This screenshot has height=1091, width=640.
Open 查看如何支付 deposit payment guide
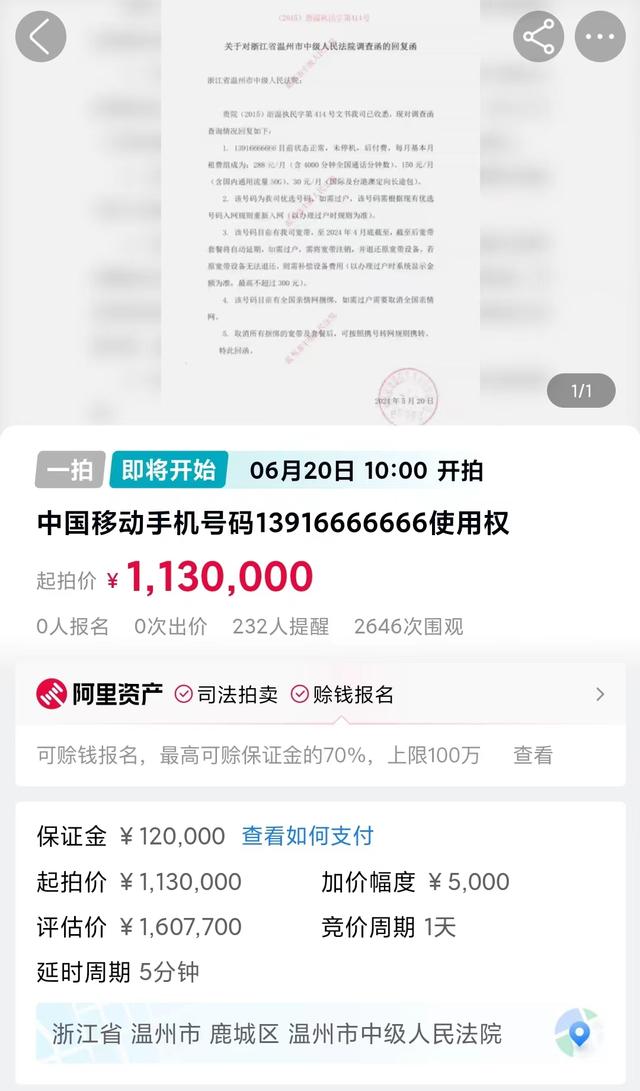307,837
